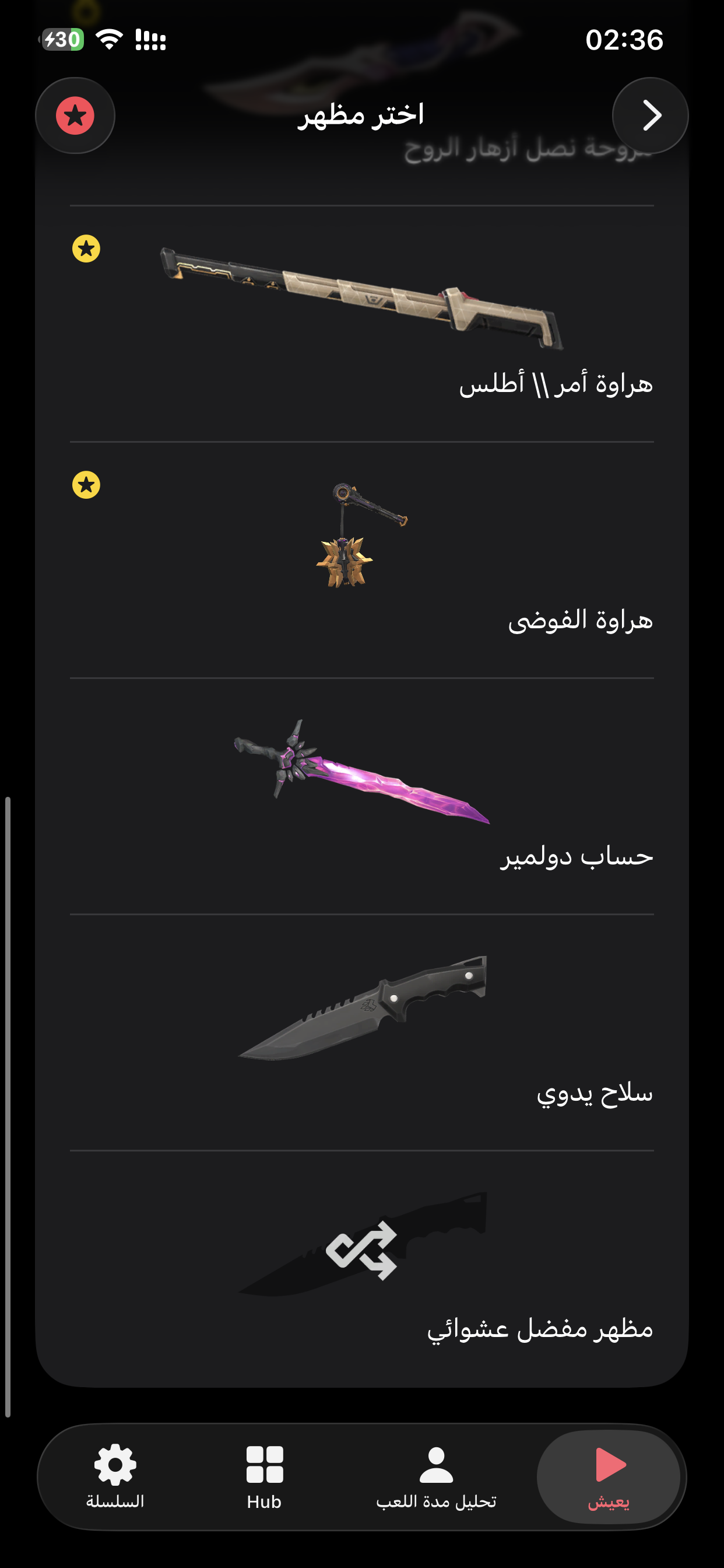Select the هراوة الفوضى skin

click(x=361, y=559)
